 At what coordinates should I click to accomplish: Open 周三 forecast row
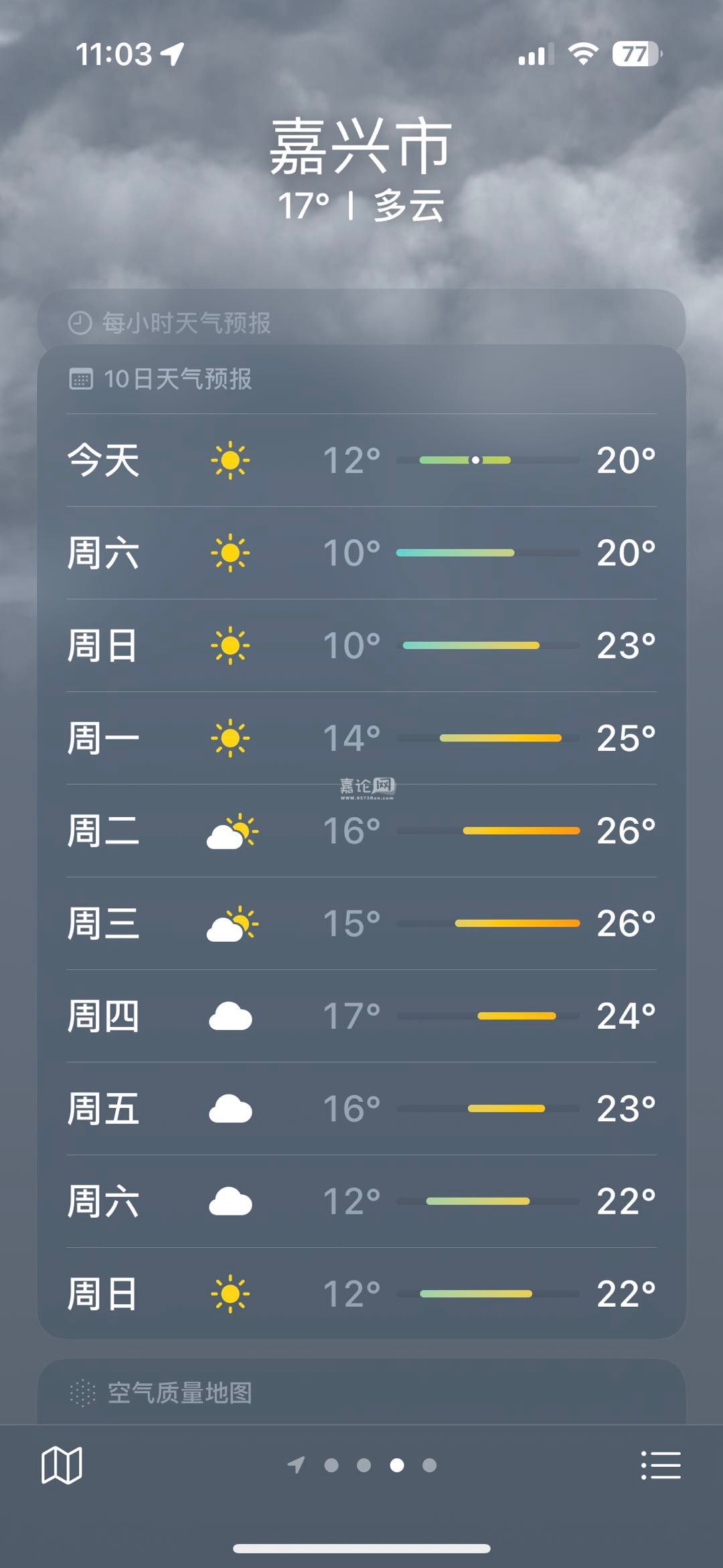pos(361,923)
